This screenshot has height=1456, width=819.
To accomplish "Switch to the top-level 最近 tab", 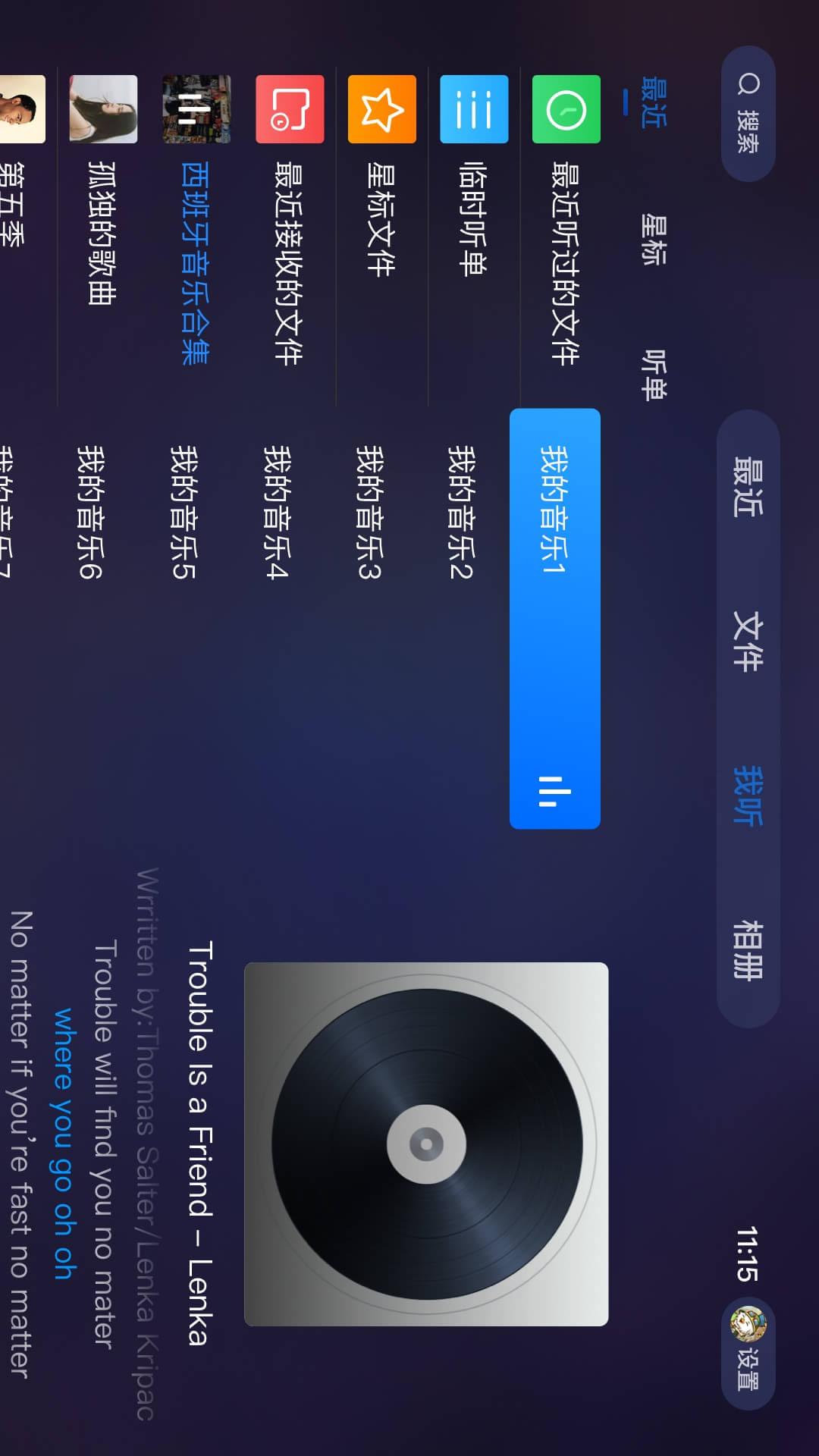I will tap(748, 487).
